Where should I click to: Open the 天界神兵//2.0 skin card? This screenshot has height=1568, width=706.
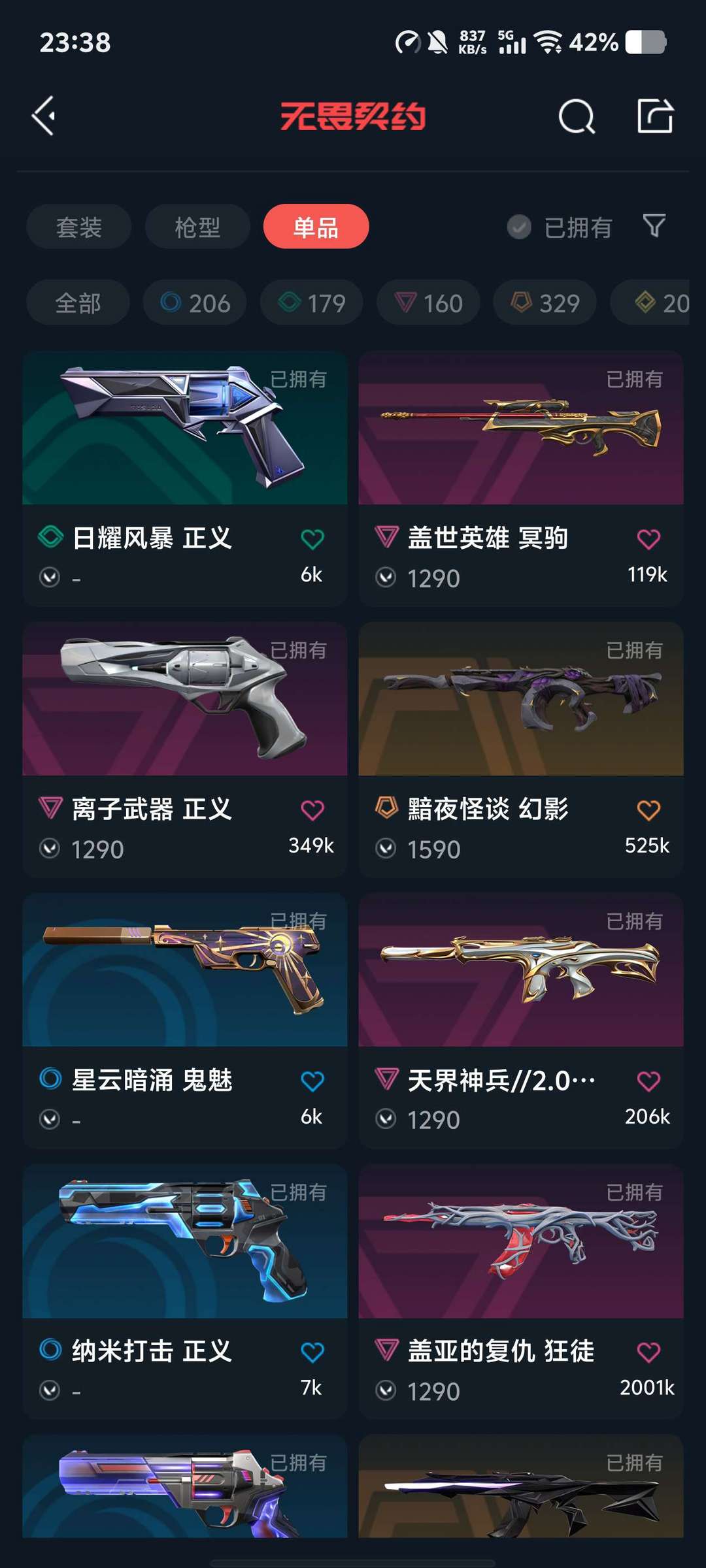[521, 1021]
